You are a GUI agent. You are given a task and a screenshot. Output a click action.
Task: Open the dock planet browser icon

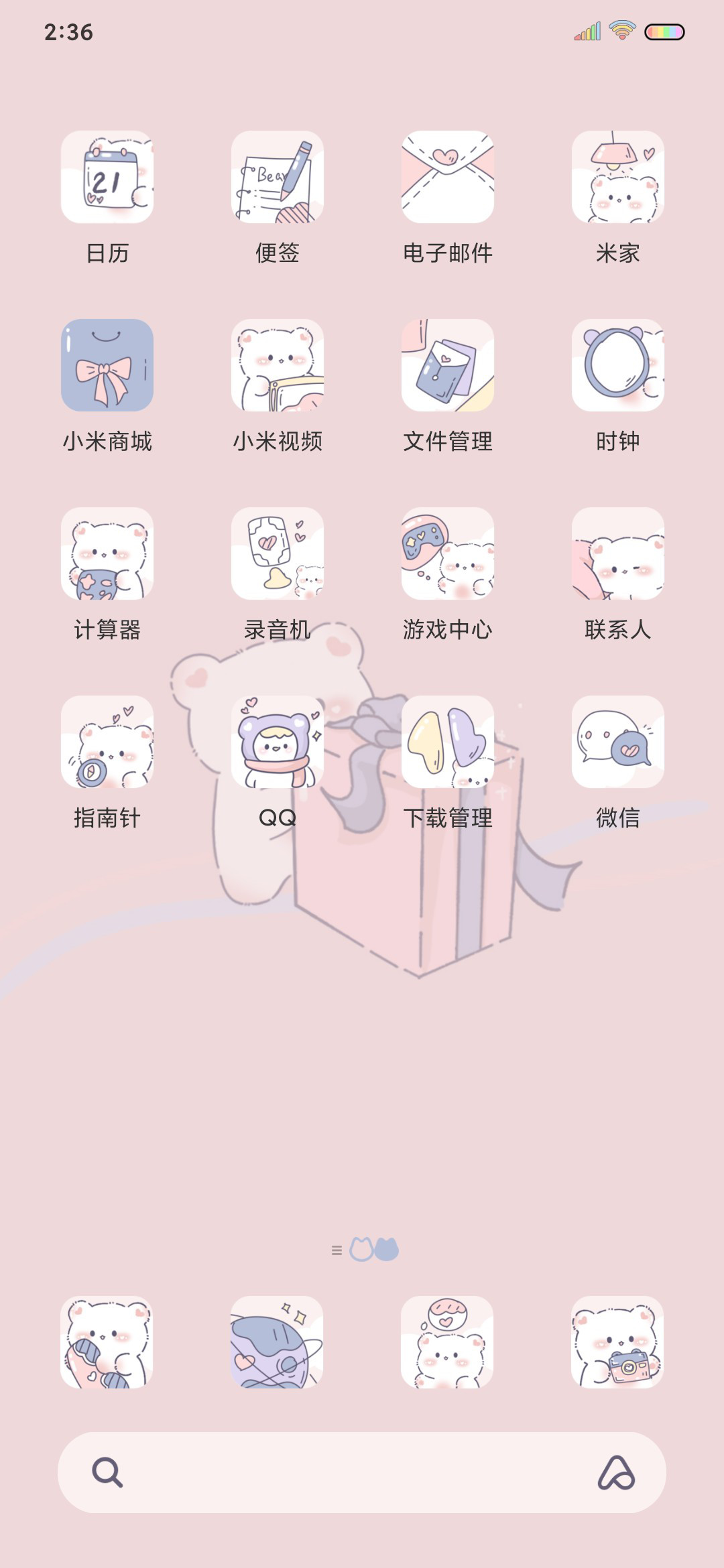click(277, 1342)
